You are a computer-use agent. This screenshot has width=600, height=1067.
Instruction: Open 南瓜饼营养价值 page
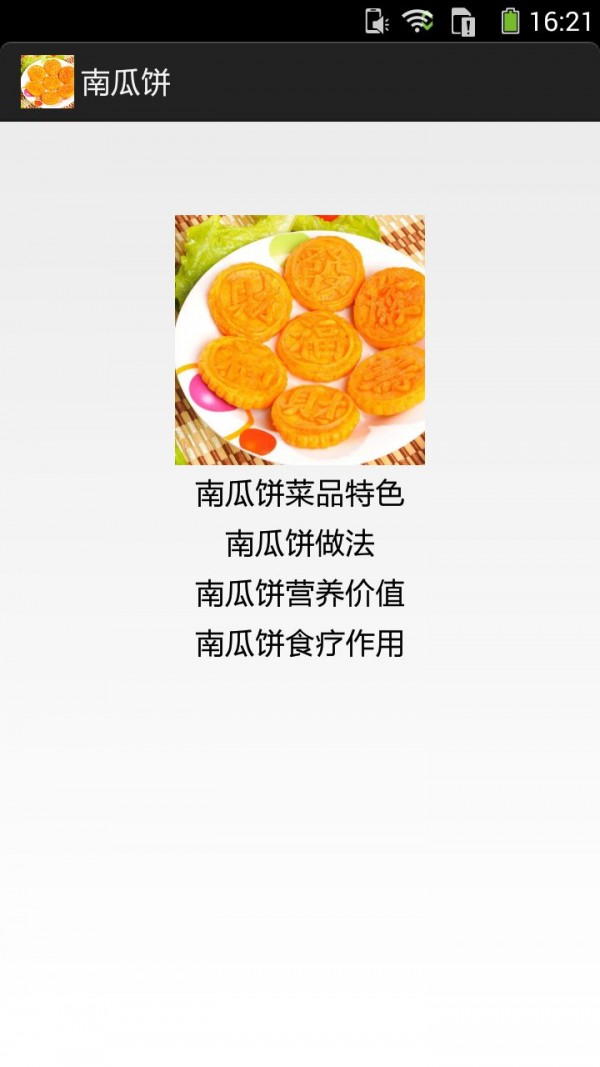pos(300,594)
